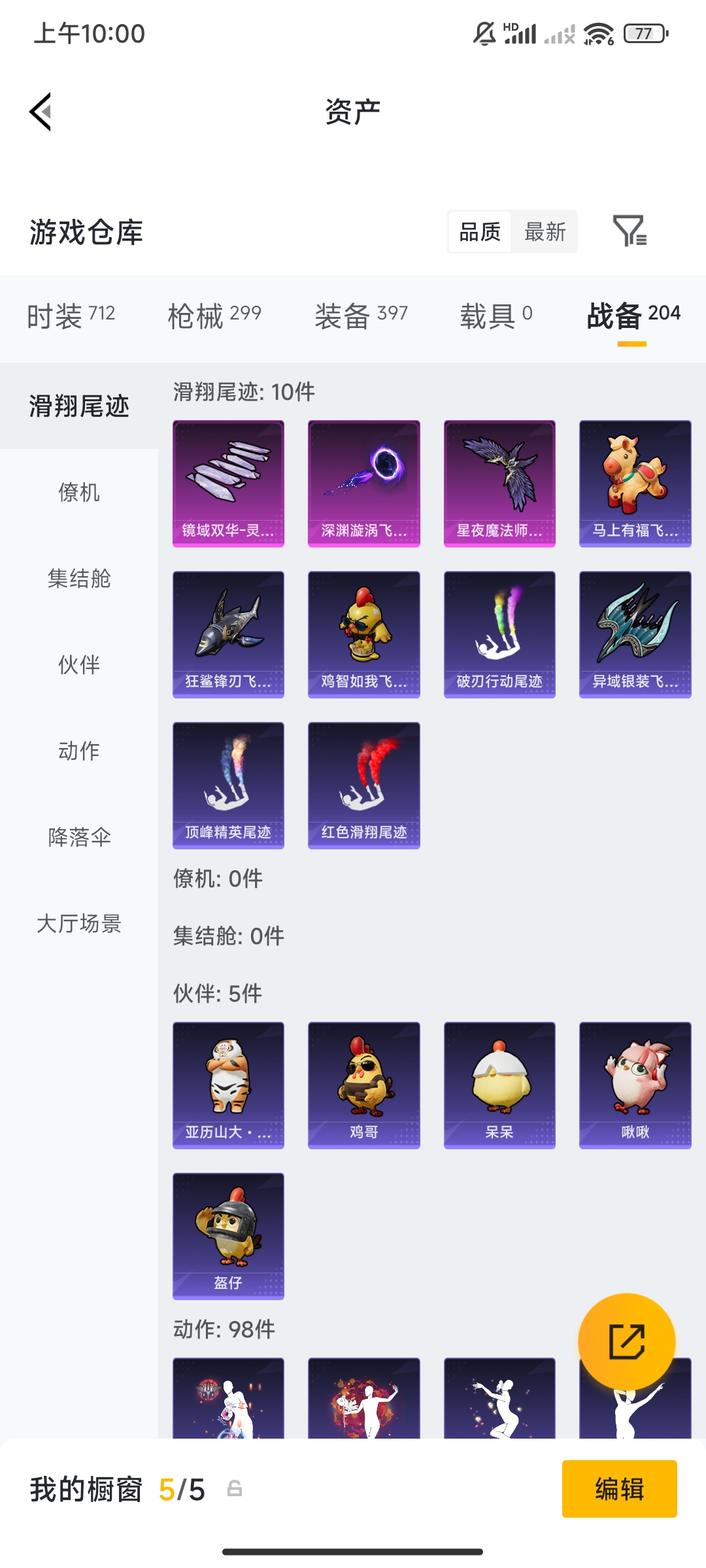
Task: Tap the back arrow to leave 资产 page
Action: pyautogui.click(x=41, y=111)
